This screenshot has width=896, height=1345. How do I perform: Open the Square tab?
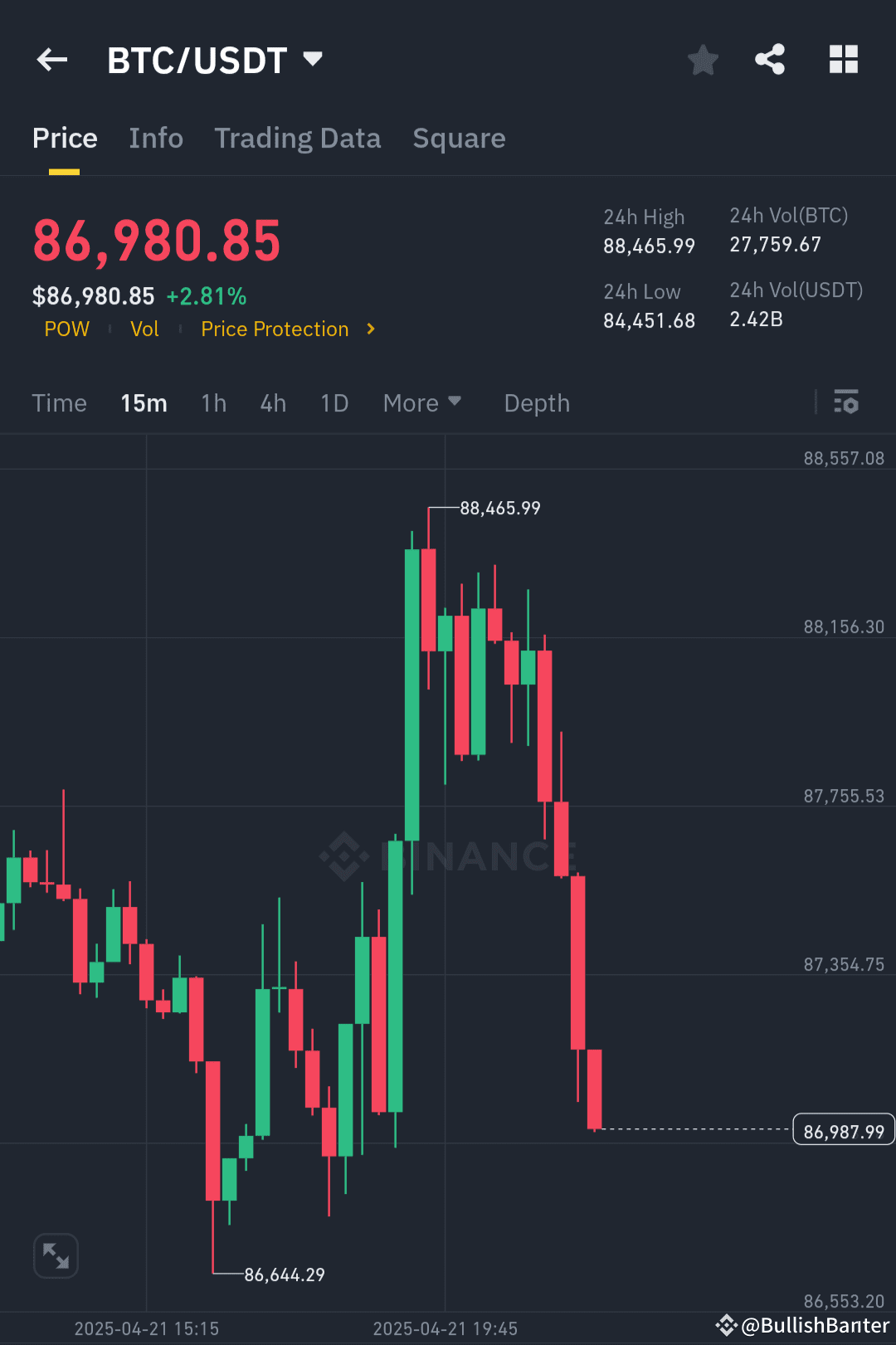tap(459, 138)
